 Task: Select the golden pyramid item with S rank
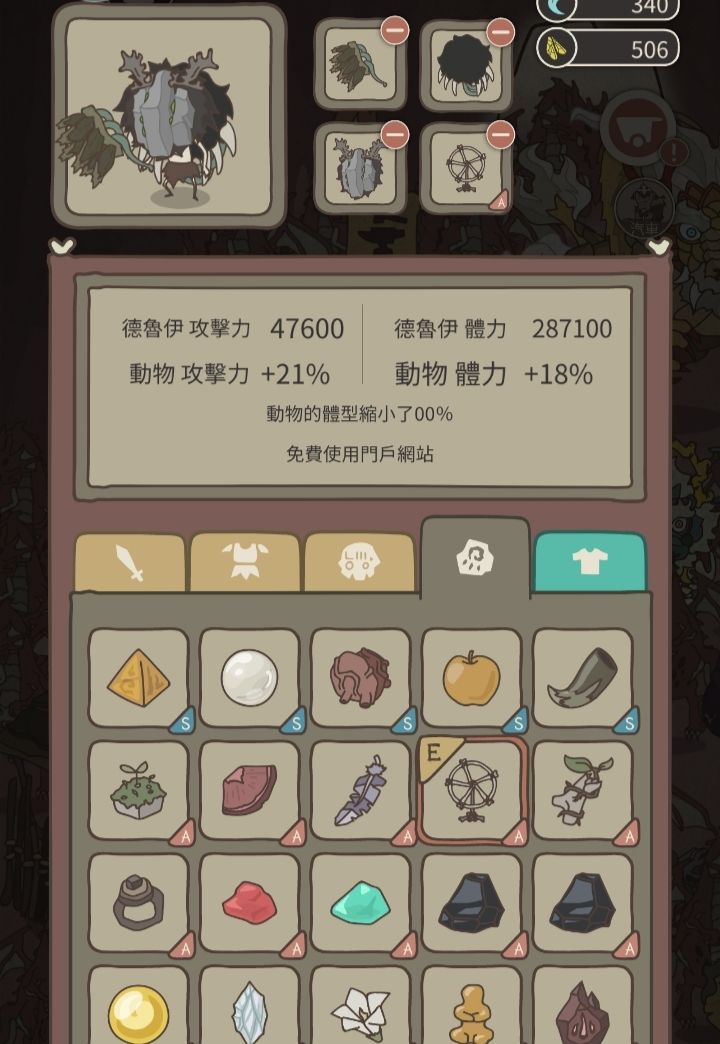click(x=139, y=679)
